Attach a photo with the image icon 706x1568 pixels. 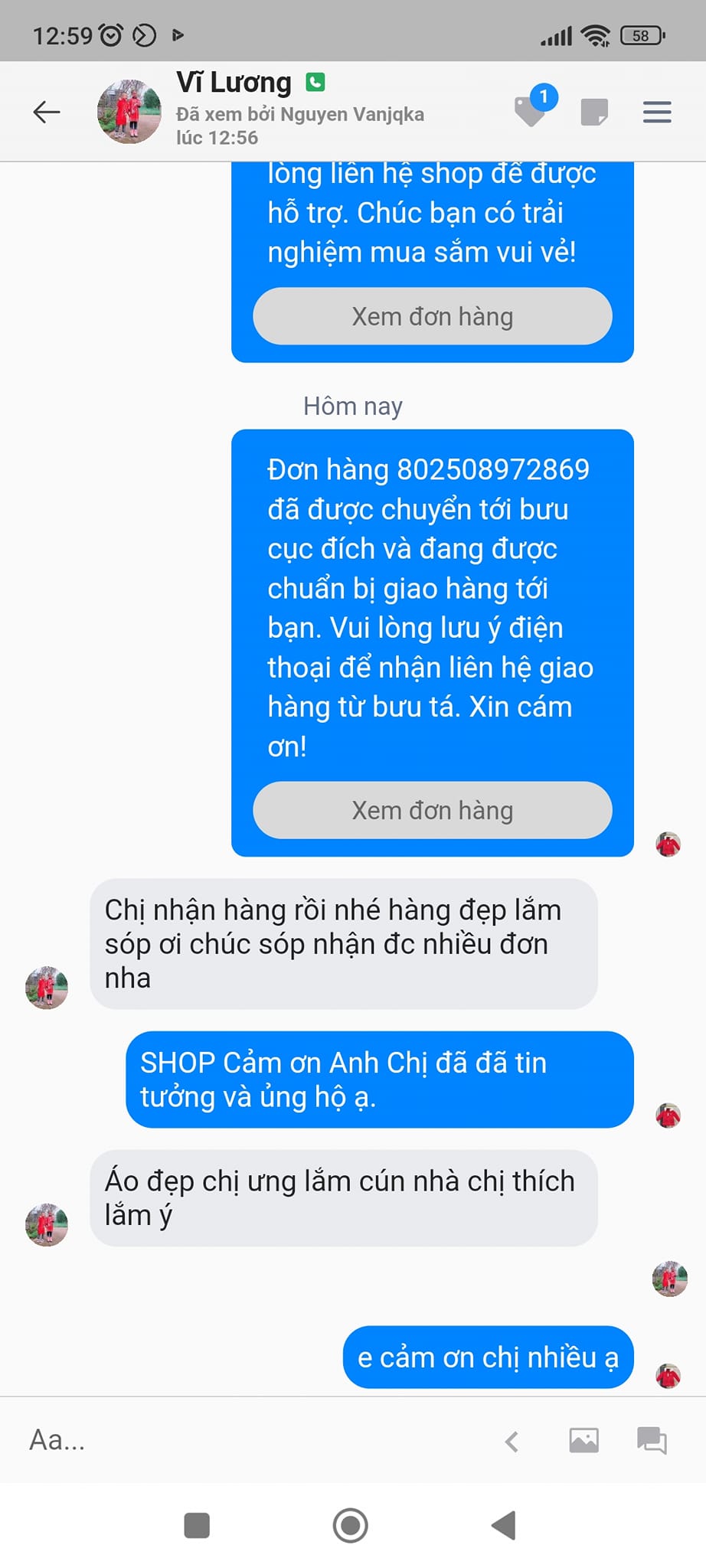point(583,1440)
